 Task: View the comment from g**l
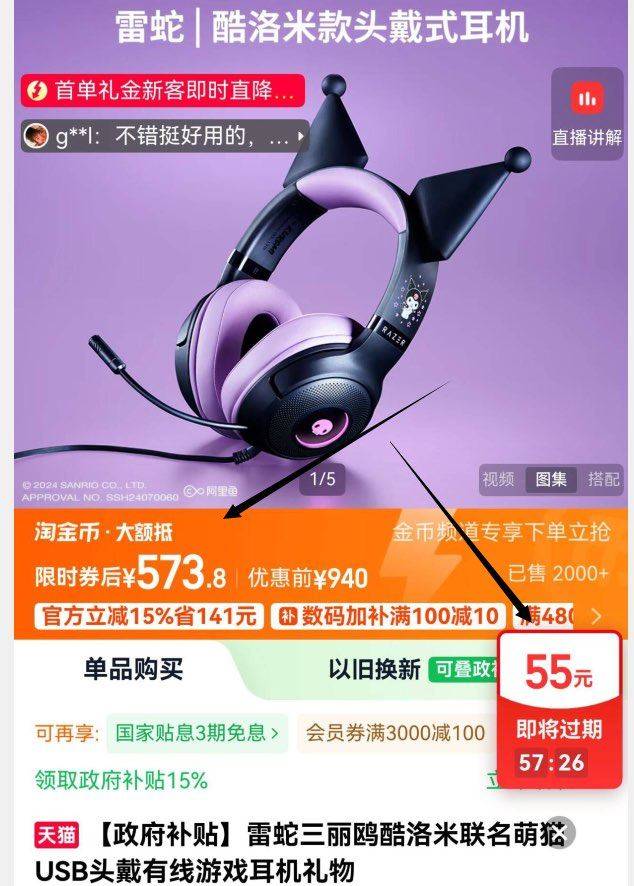(164, 135)
